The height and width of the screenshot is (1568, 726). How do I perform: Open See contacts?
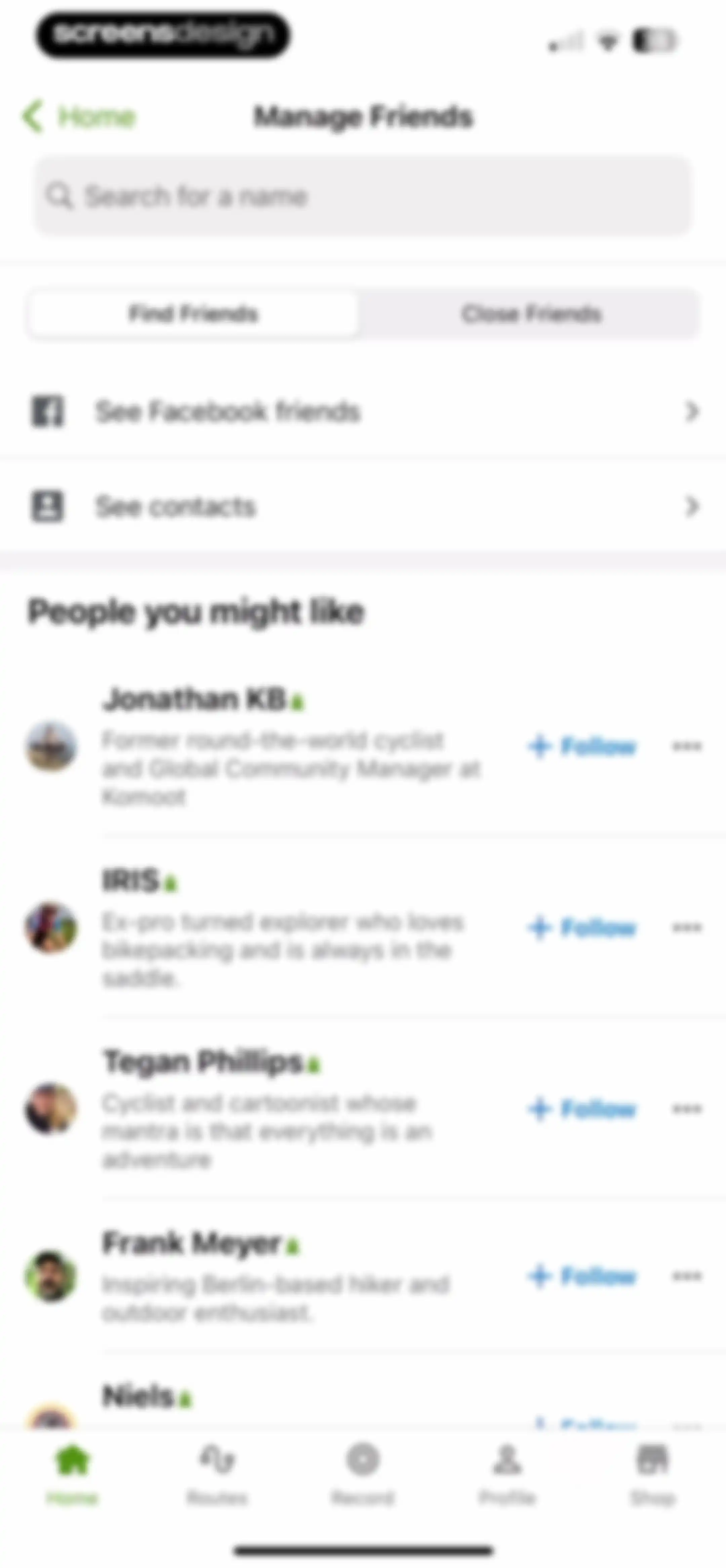coord(363,506)
